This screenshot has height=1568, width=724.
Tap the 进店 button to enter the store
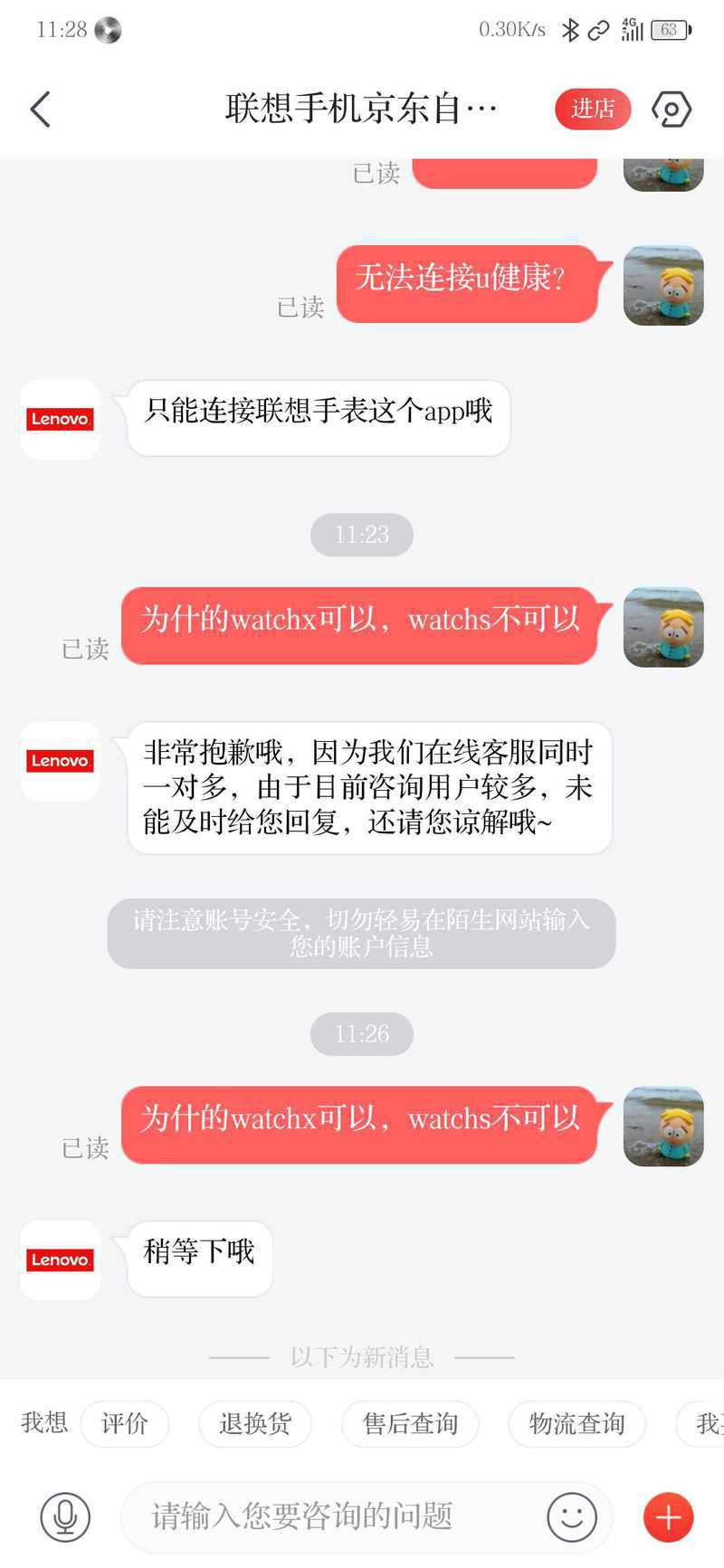pos(593,109)
